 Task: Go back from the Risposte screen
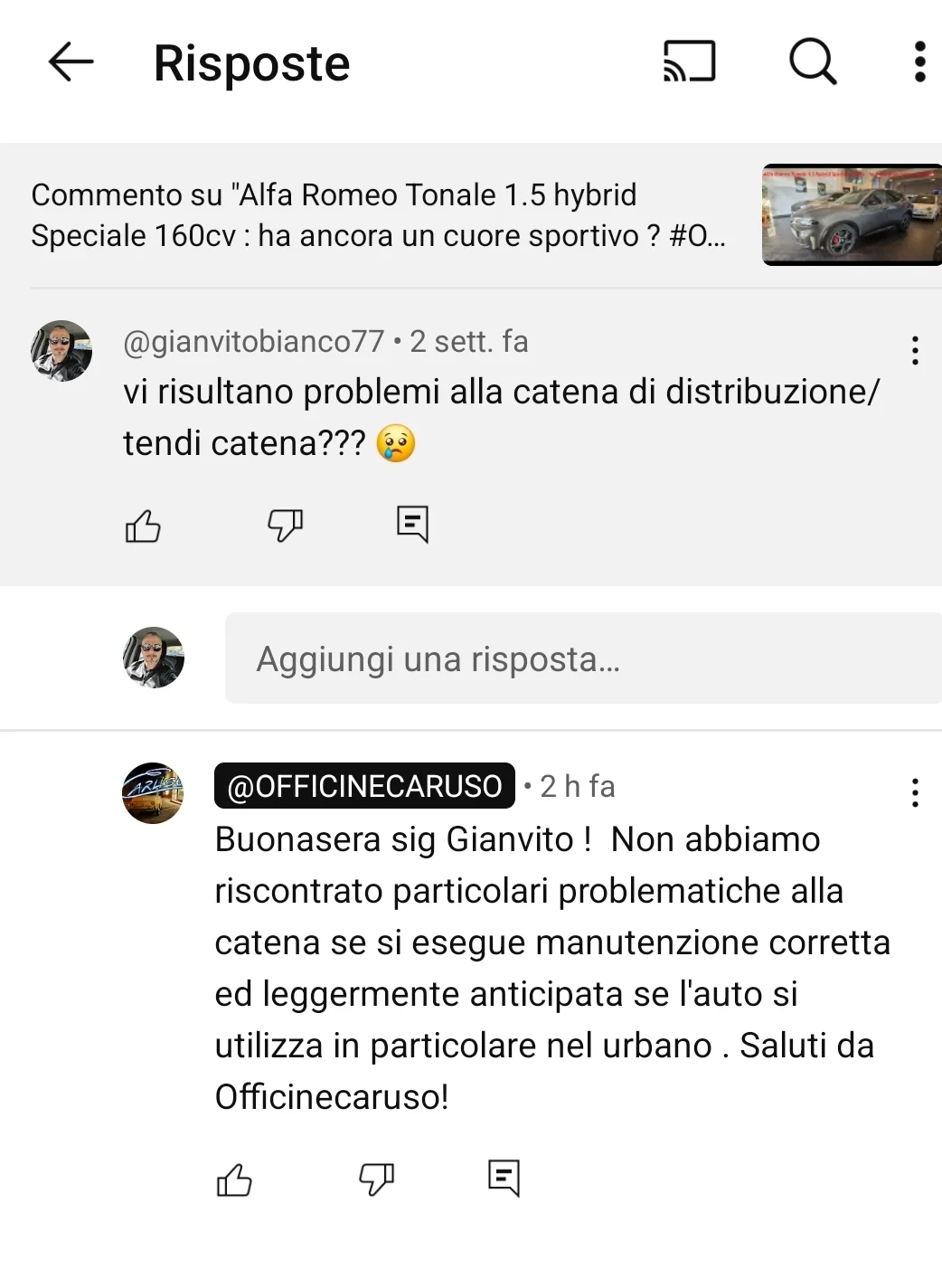[x=71, y=62]
